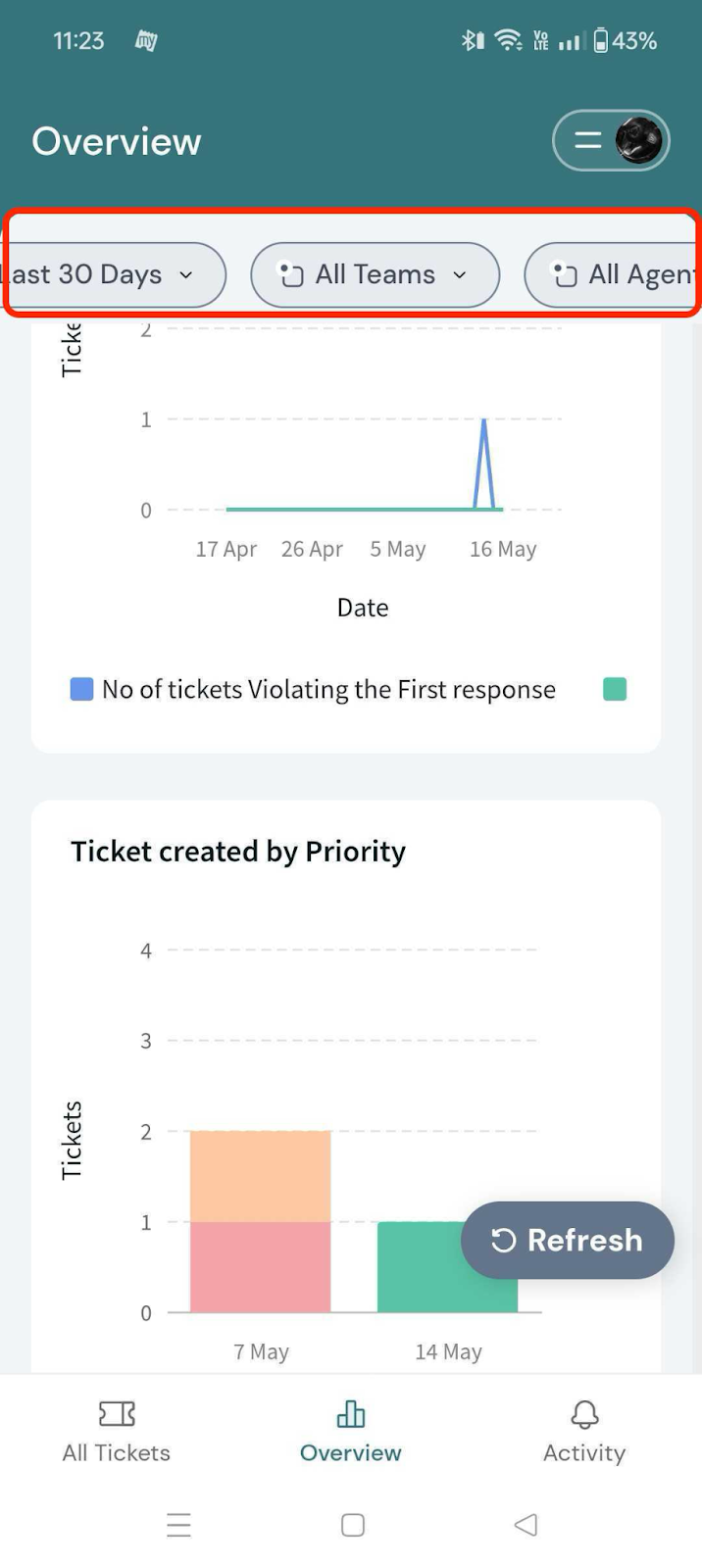The height and width of the screenshot is (1568, 702).
Task: Toggle the First response violations legend item
Action: [314, 690]
